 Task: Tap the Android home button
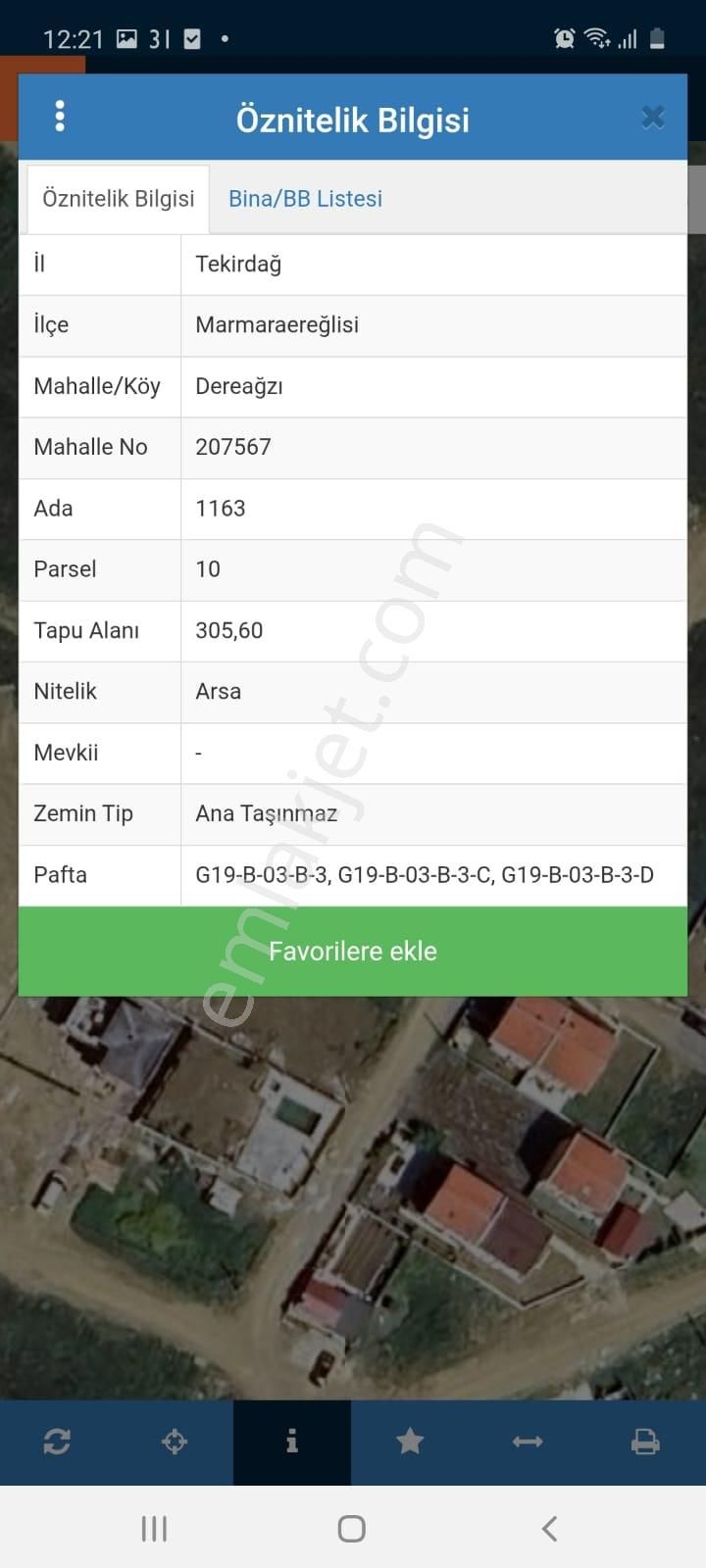[x=351, y=1527]
